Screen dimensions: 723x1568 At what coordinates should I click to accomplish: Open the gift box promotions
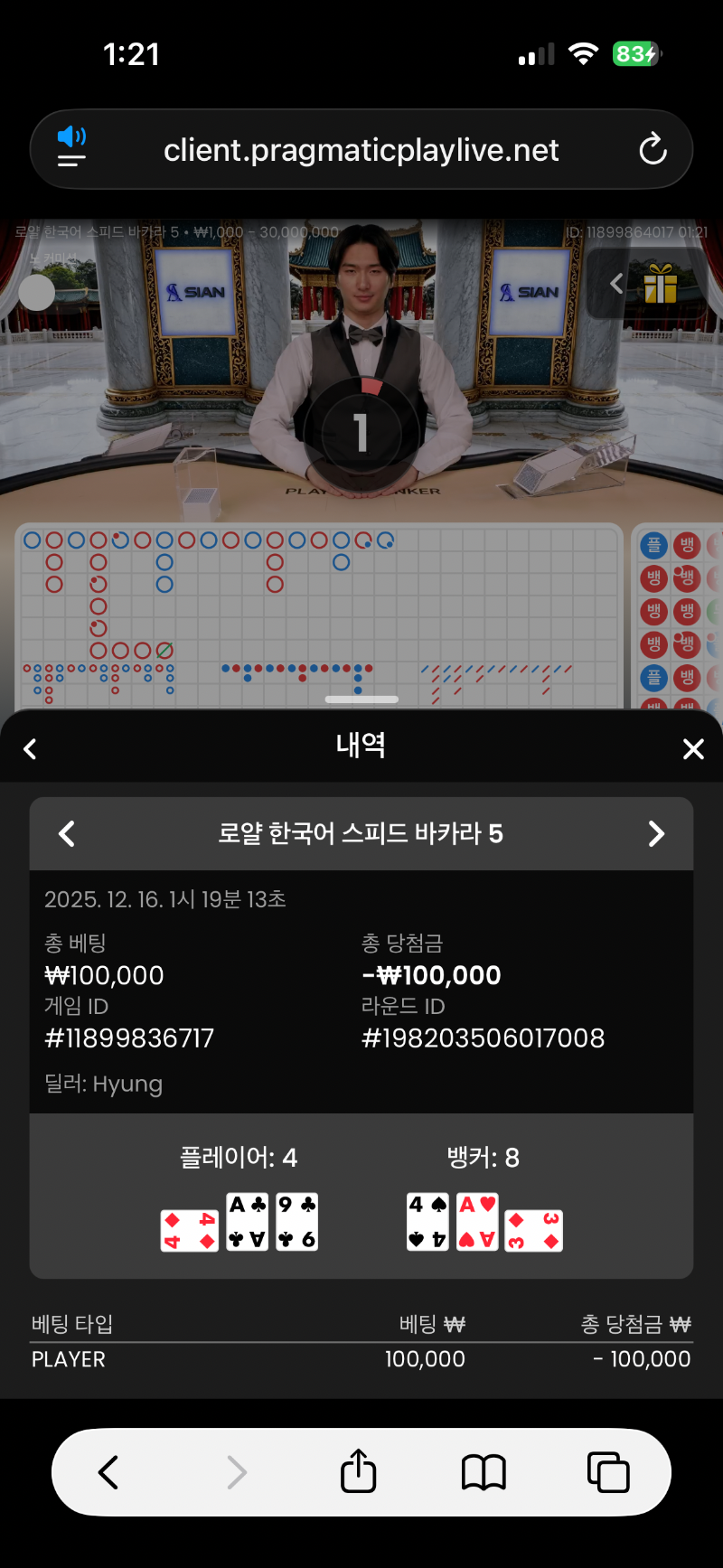click(x=661, y=284)
